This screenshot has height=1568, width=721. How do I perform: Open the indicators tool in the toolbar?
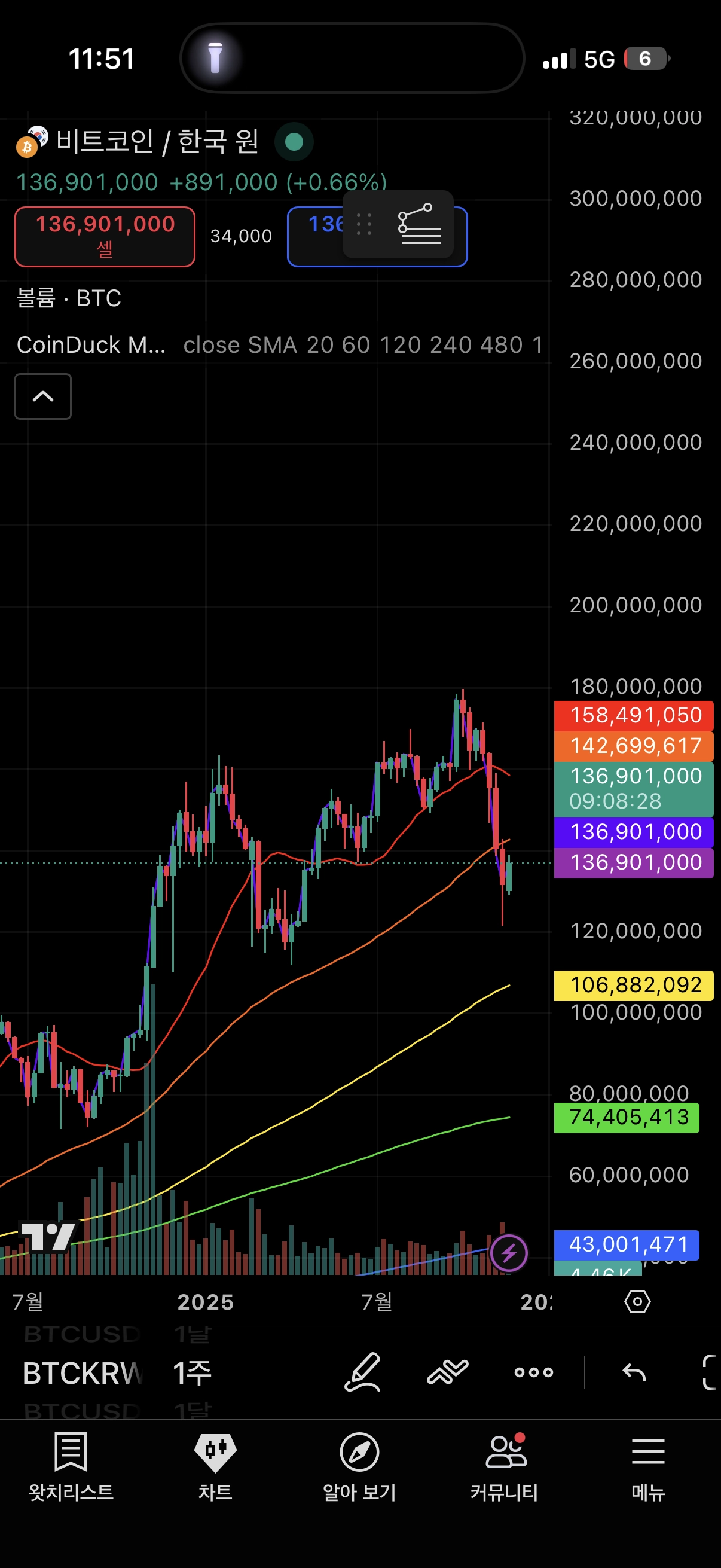coord(447,1372)
